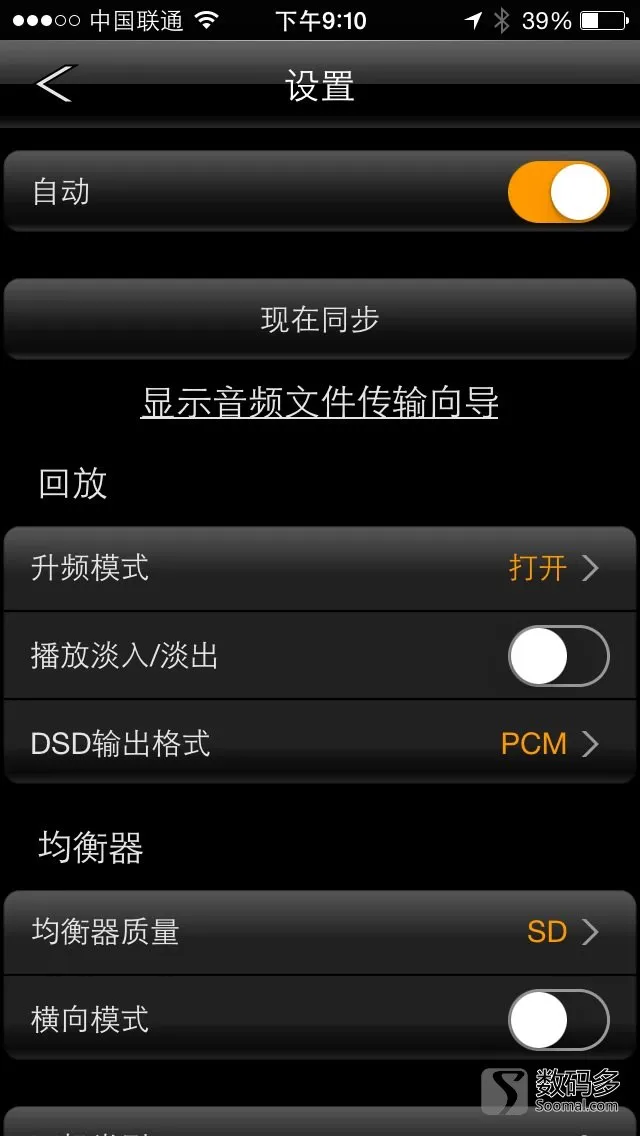Open the DSD输出格式 options
This screenshot has height=1136, width=640.
pos(320,743)
